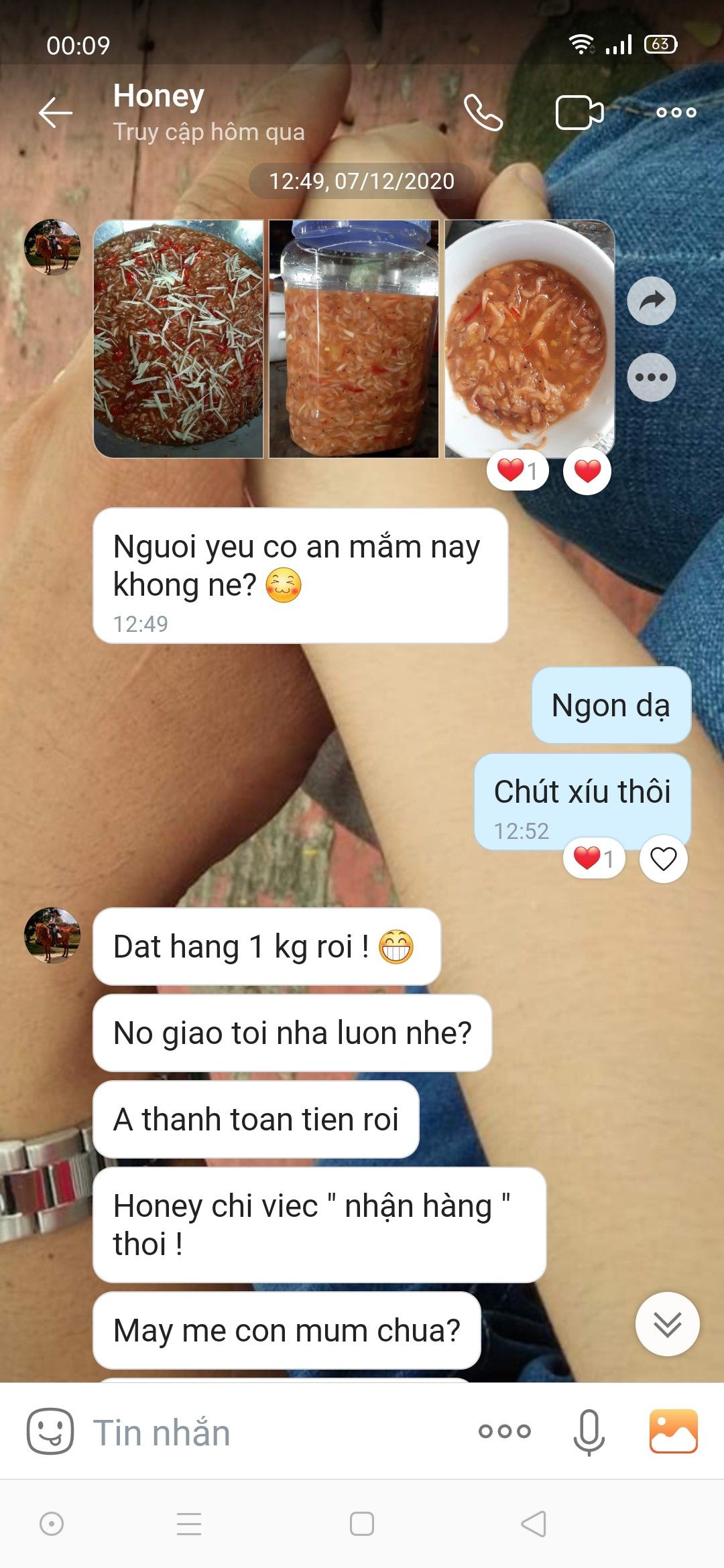The width and height of the screenshot is (724, 1568).
Task: Tap the system home button
Action: tap(362, 1524)
